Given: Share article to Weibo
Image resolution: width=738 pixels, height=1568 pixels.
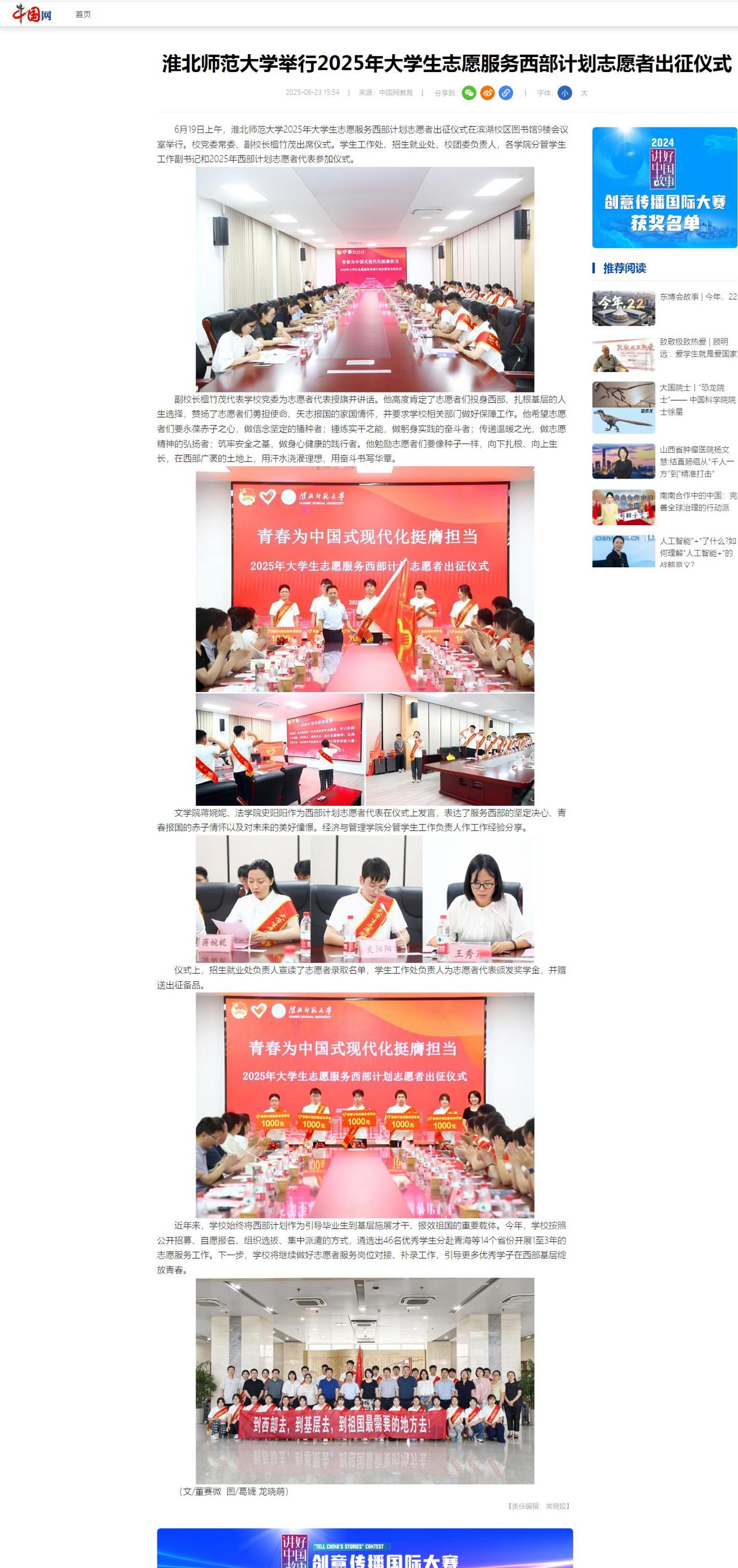Looking at the screenshot, I should click(x=487, y=93).
